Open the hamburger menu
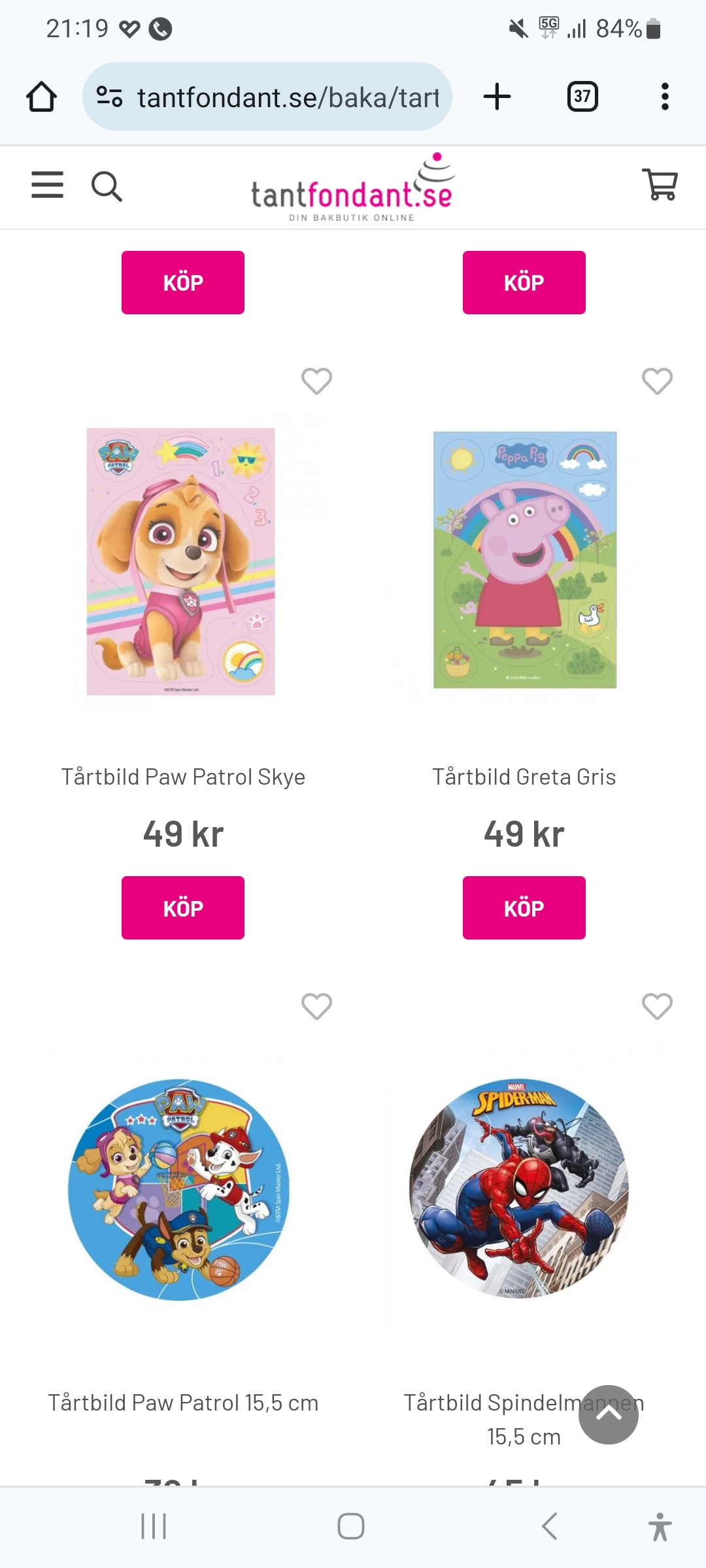 48,185
